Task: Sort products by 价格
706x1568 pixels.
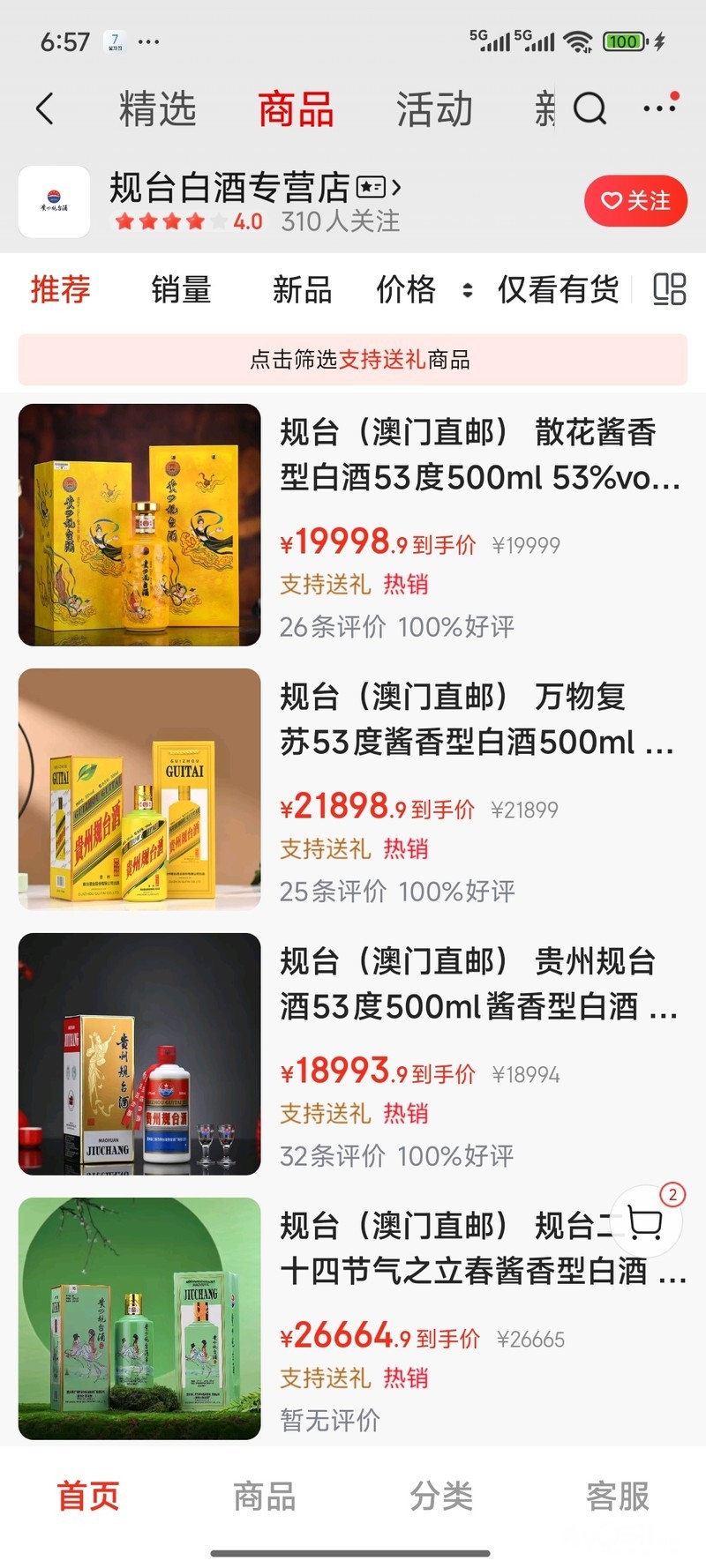Action: pyautogui.click(x=424, y=289)
